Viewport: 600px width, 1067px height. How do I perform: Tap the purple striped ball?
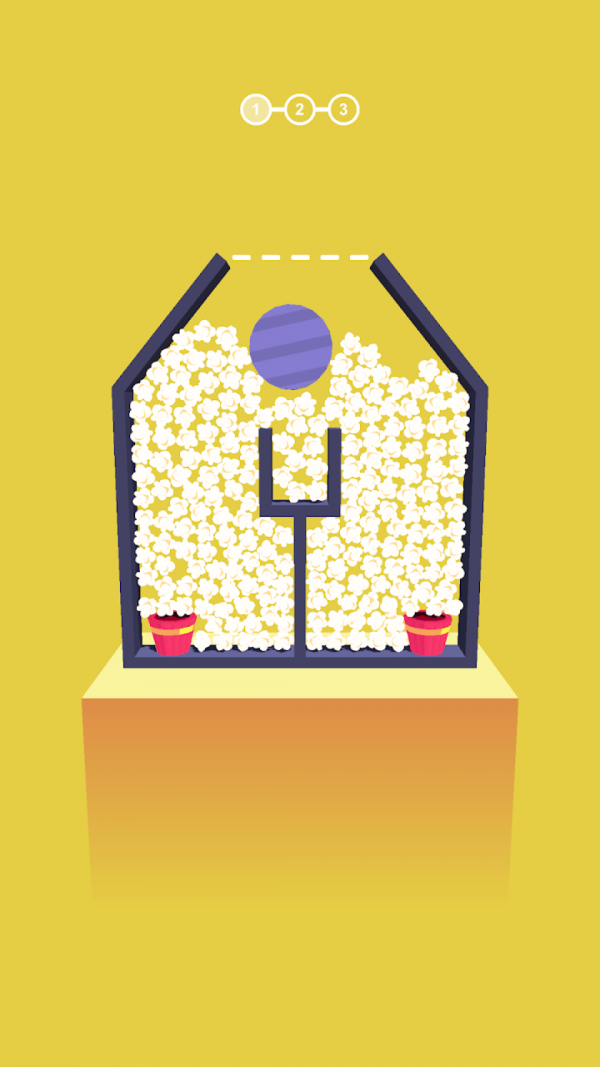pos(291,347)
